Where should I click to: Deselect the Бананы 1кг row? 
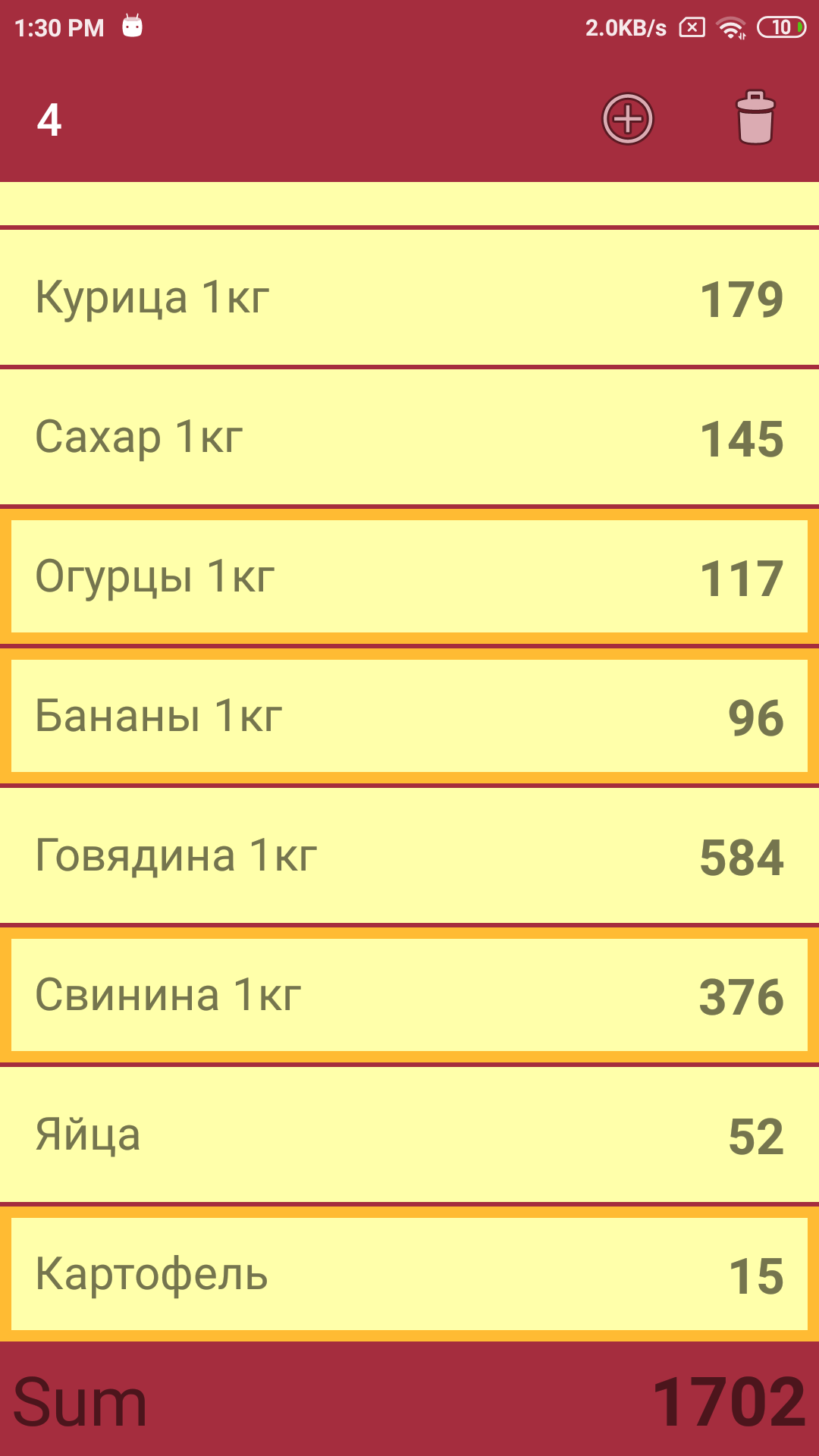pyautogui.click(x=409, y=716)
